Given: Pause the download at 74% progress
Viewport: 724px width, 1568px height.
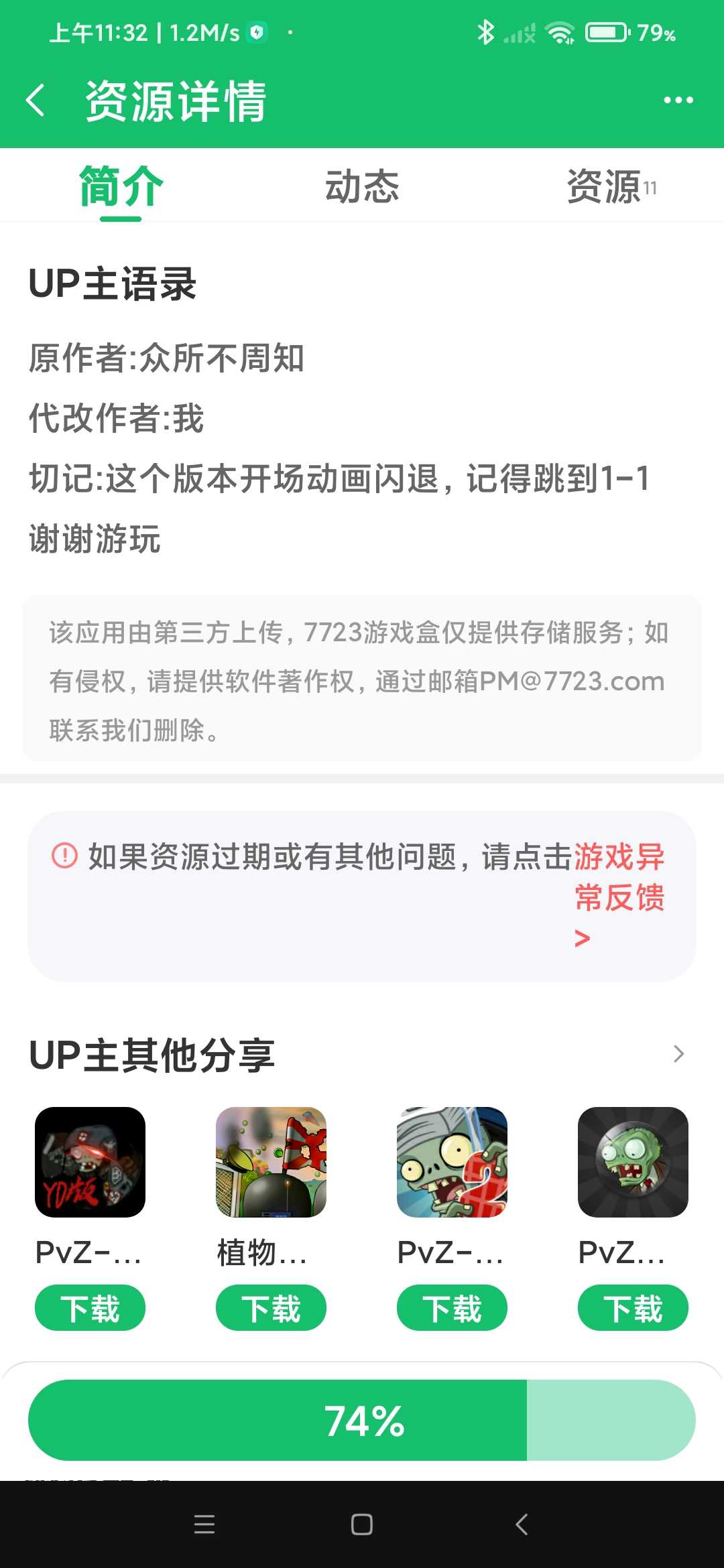Looking at the screenshot, I should (x=362, y=1421).
